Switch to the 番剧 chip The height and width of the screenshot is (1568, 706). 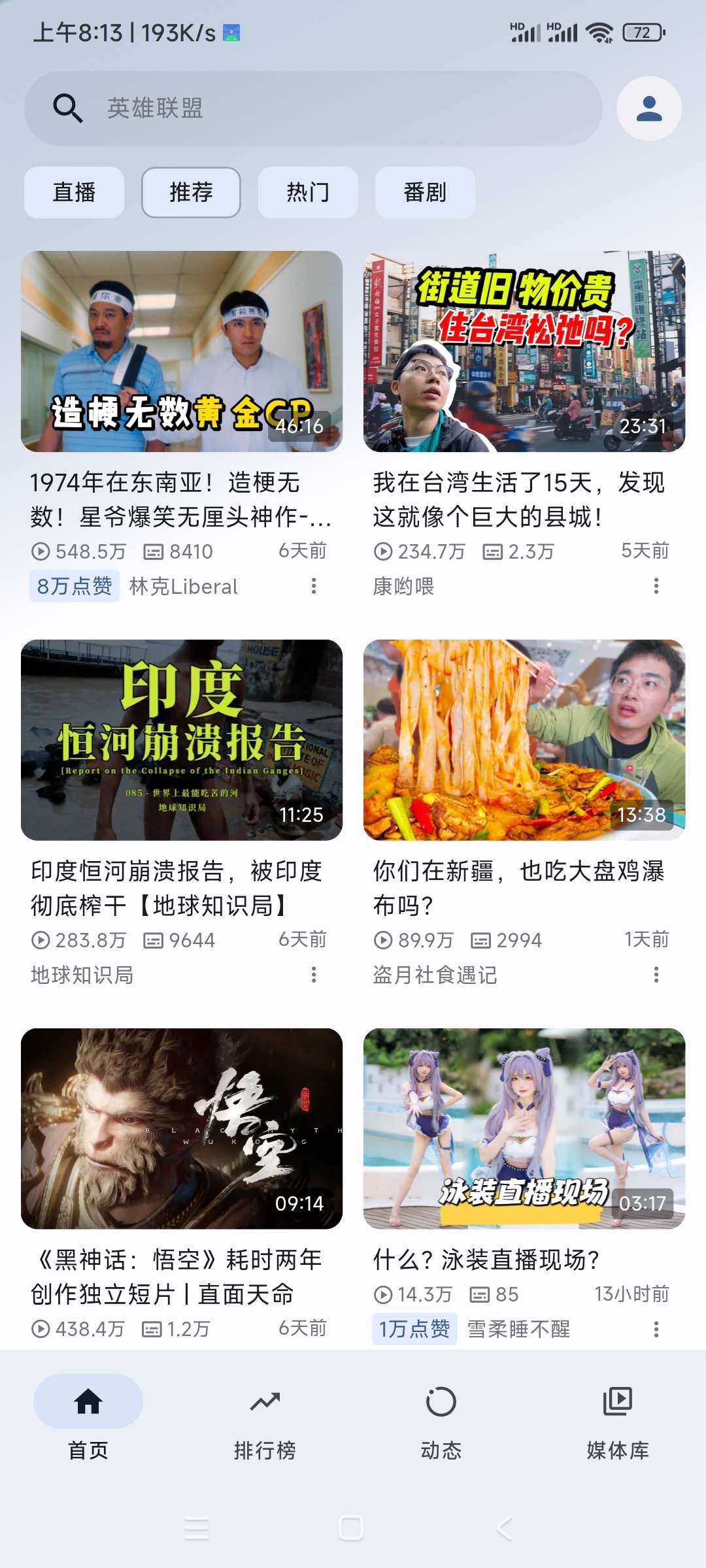tap(425, 192)
